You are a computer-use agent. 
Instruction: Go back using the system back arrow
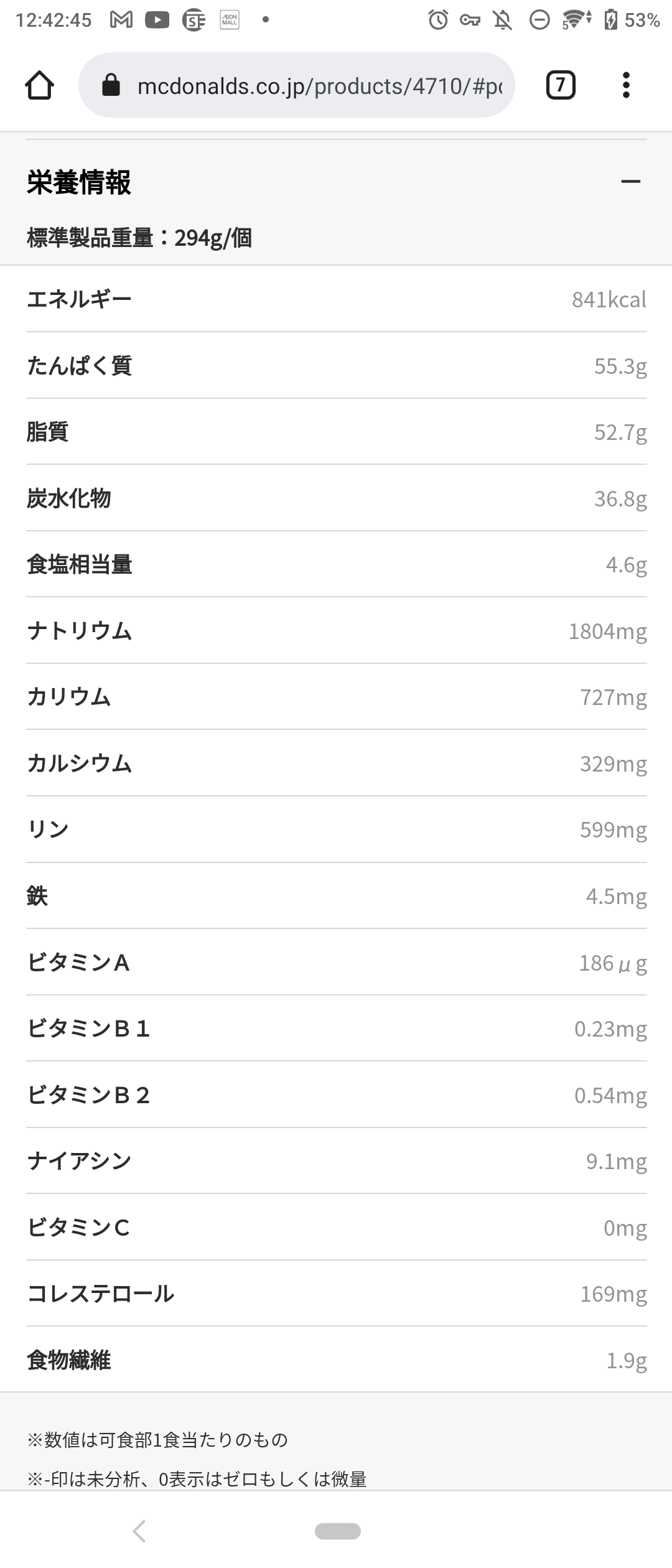(139, 1531)
